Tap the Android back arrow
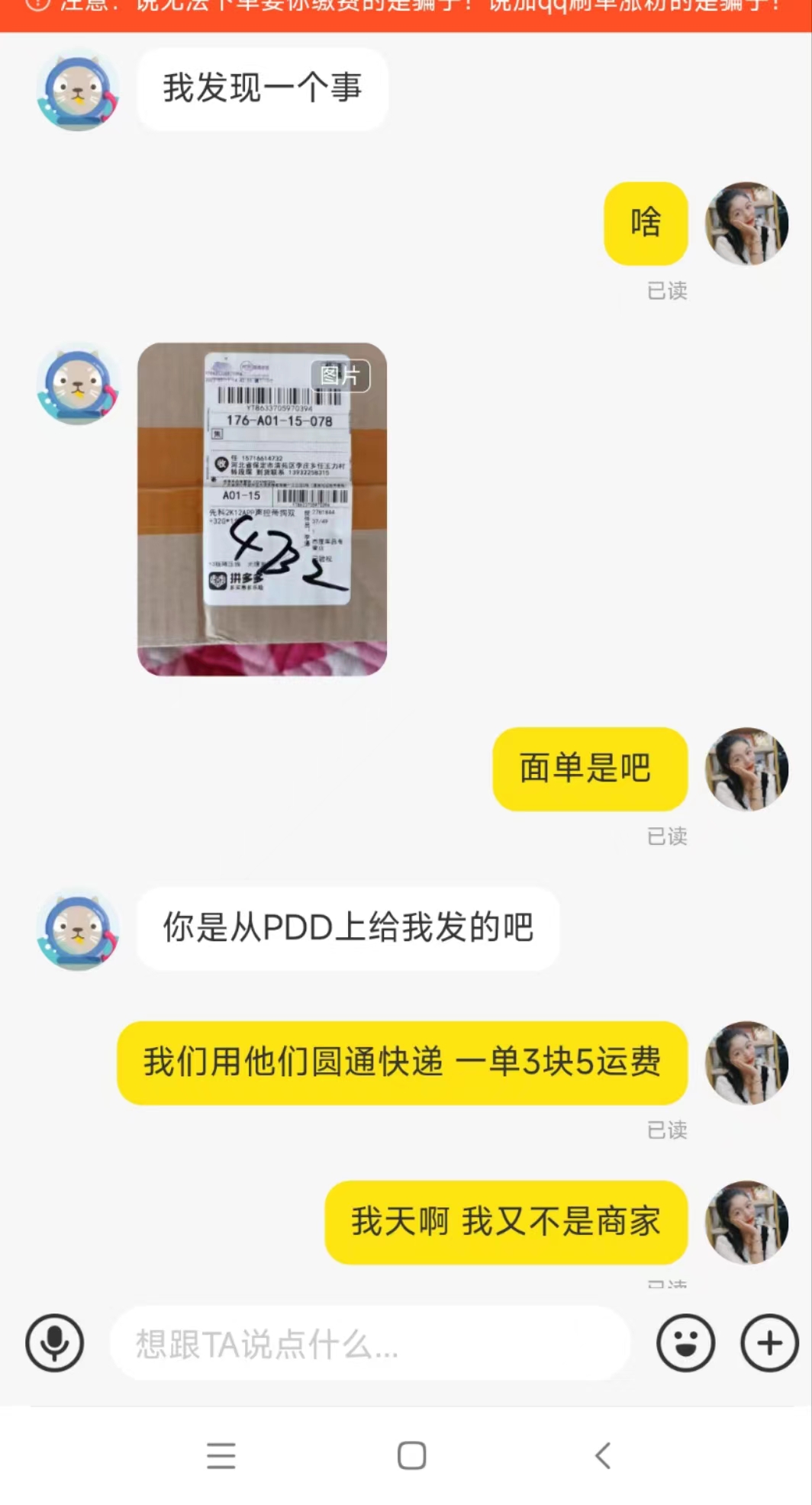Screen dimensions: 812x1505 [x=603, y=1456]
